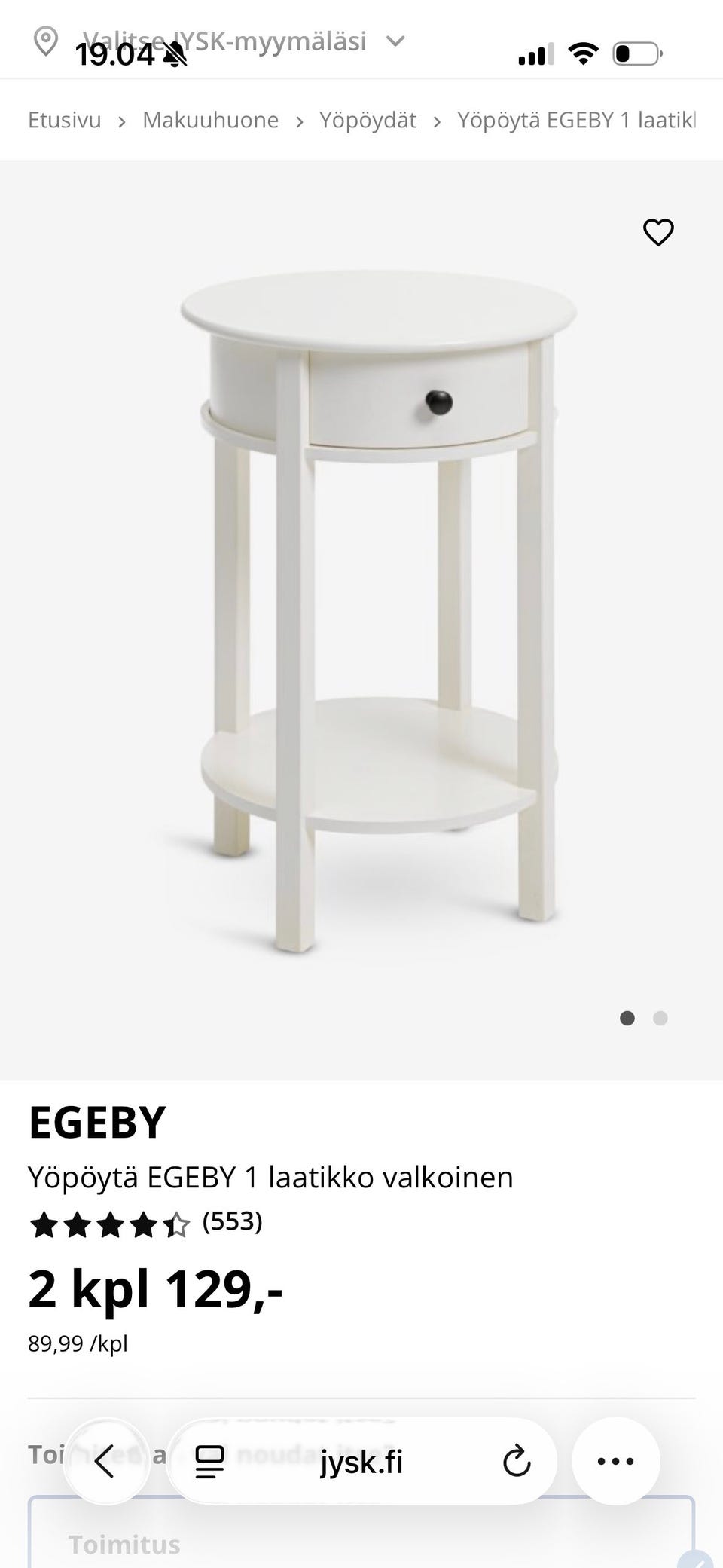Open the 553 customer reviews
Screen dimensions: 723x1568
232,1221
